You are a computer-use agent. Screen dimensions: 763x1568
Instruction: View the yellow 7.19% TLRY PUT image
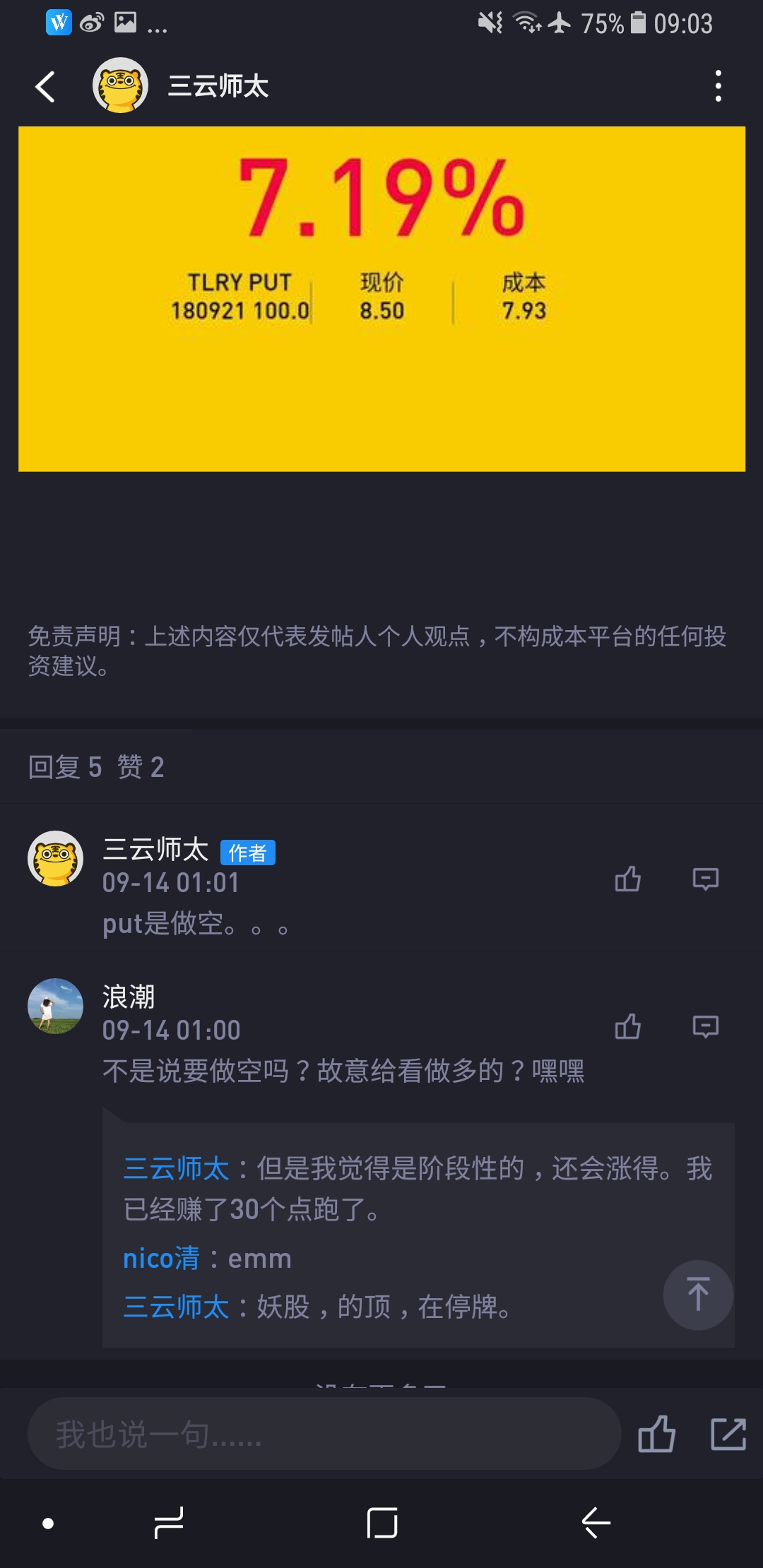point(381,299)
